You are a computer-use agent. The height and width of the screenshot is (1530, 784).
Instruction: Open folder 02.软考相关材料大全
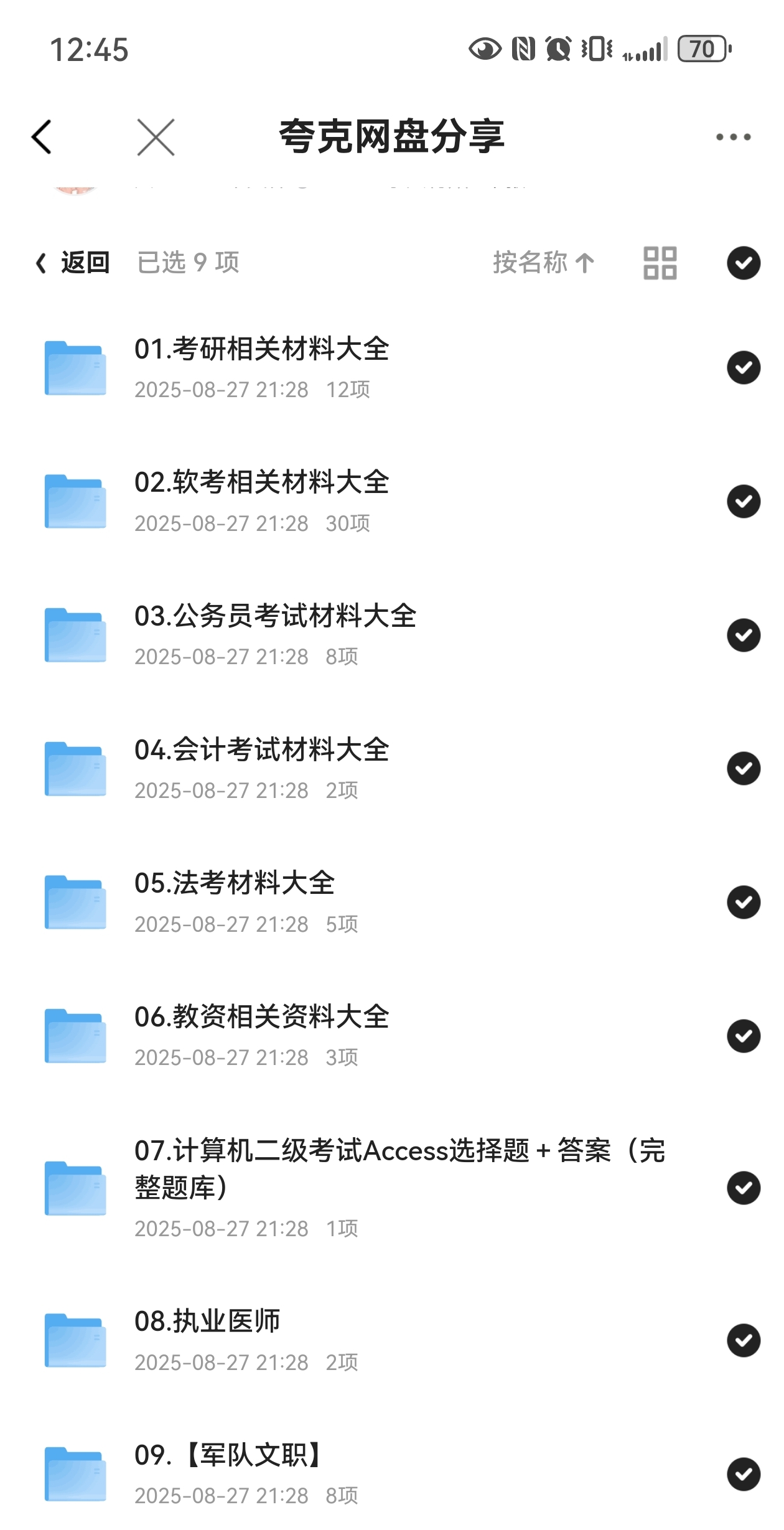(x=261, y=483)
